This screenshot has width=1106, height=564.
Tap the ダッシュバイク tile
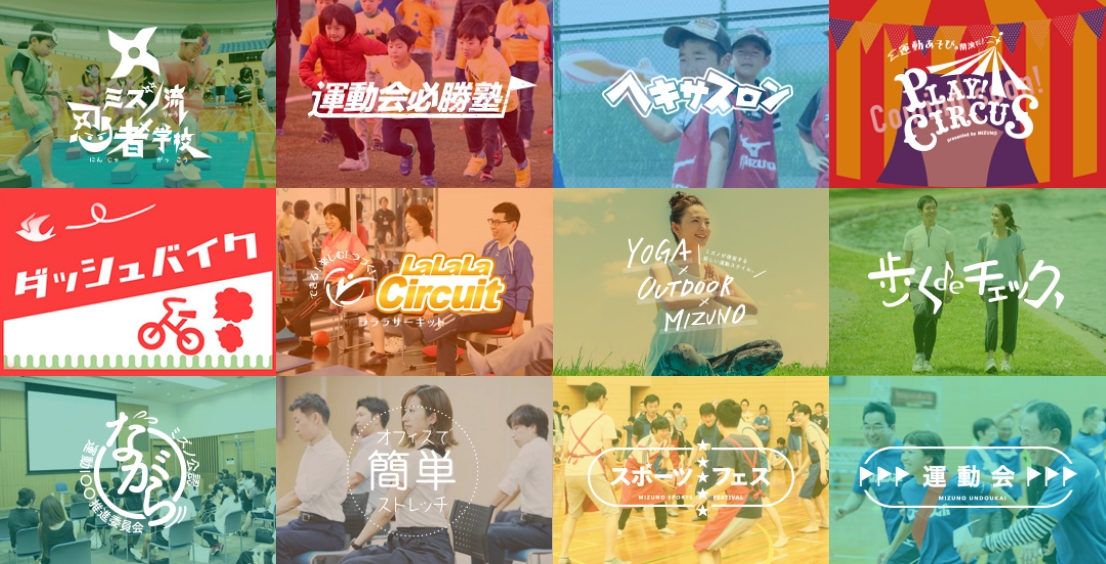(x=138, y=282)
